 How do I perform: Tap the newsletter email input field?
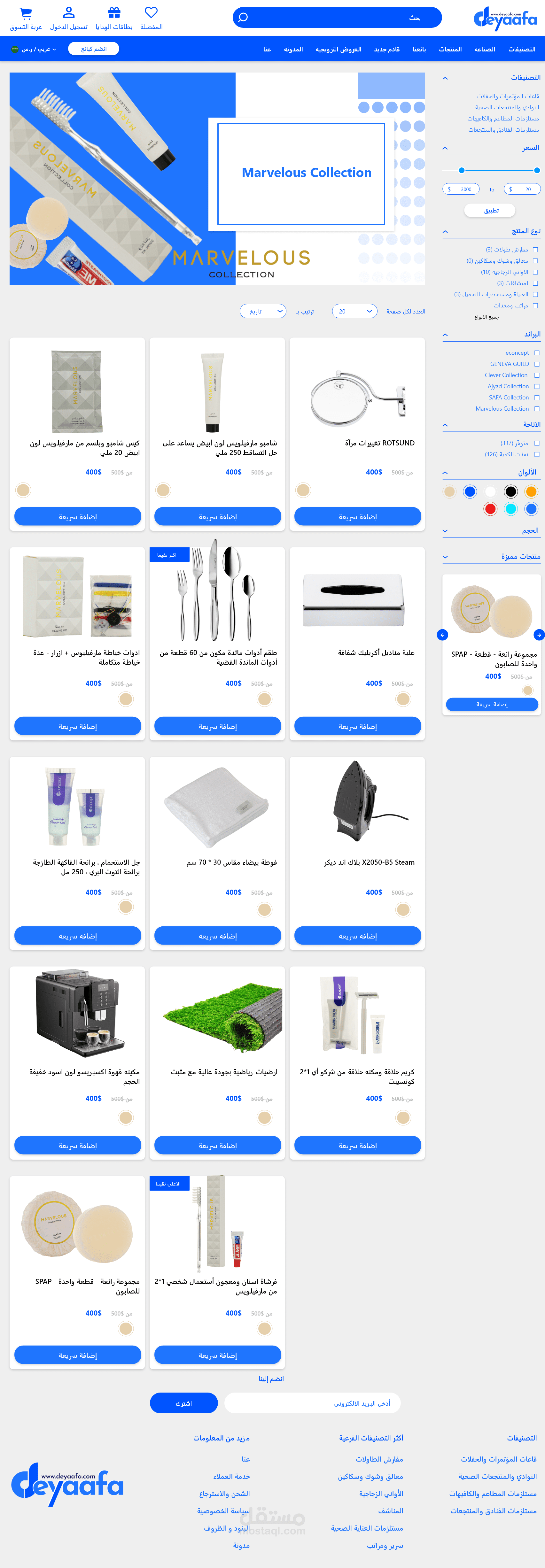click(x=312, y=1403)
